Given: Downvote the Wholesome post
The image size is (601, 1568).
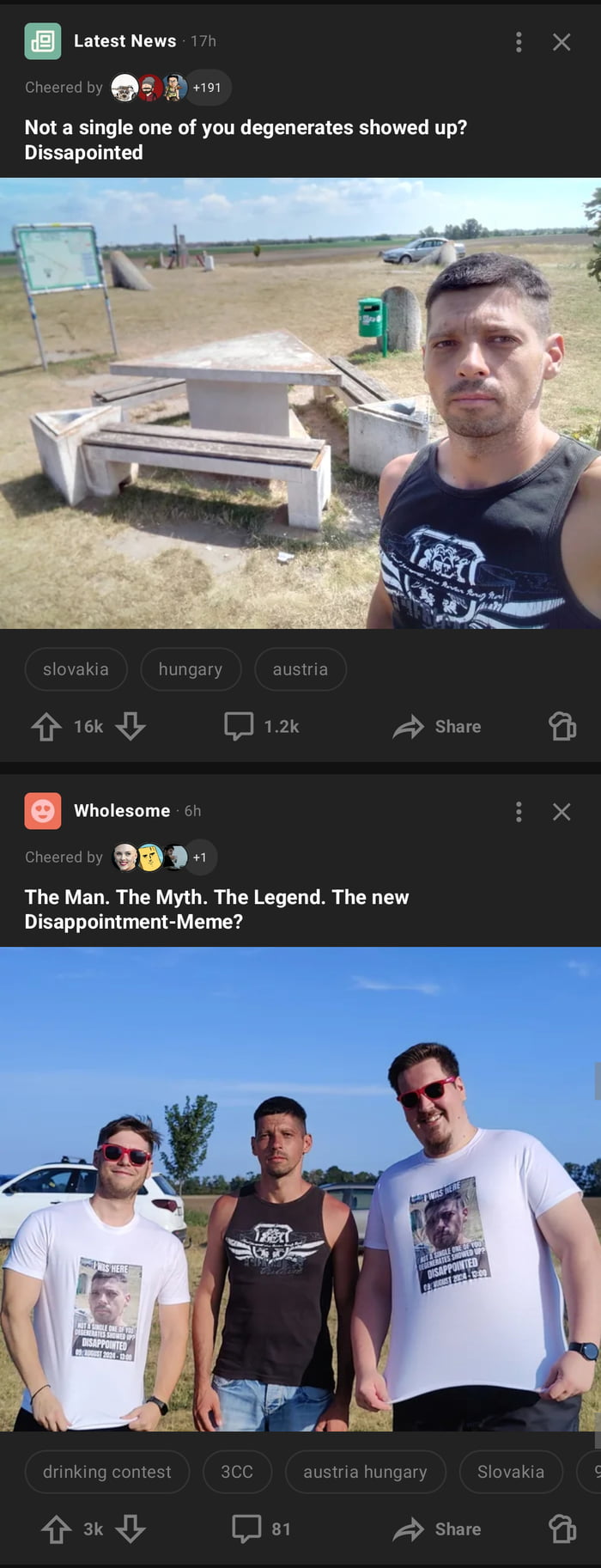Looking at the screenshot, I should pyautogui.click(x=131, y=1529).
